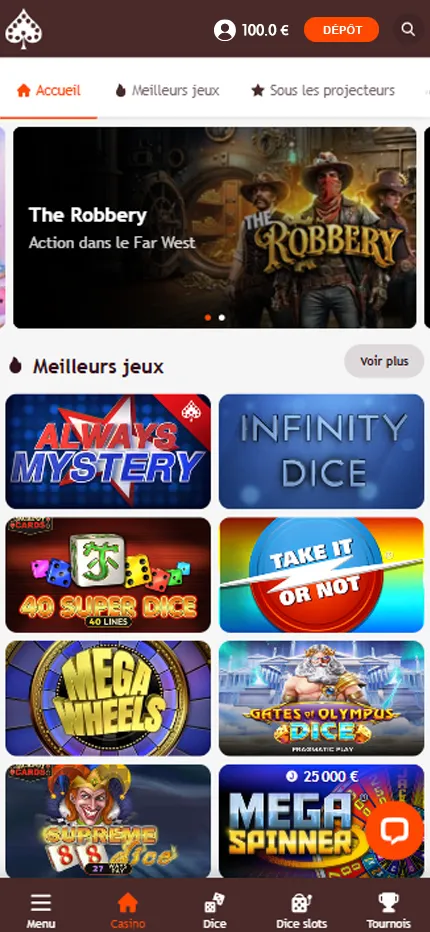Screen dimensions: 430x932
Task: Tap Voir plus for Meilleurs jeux
Action: pos(384,361)
